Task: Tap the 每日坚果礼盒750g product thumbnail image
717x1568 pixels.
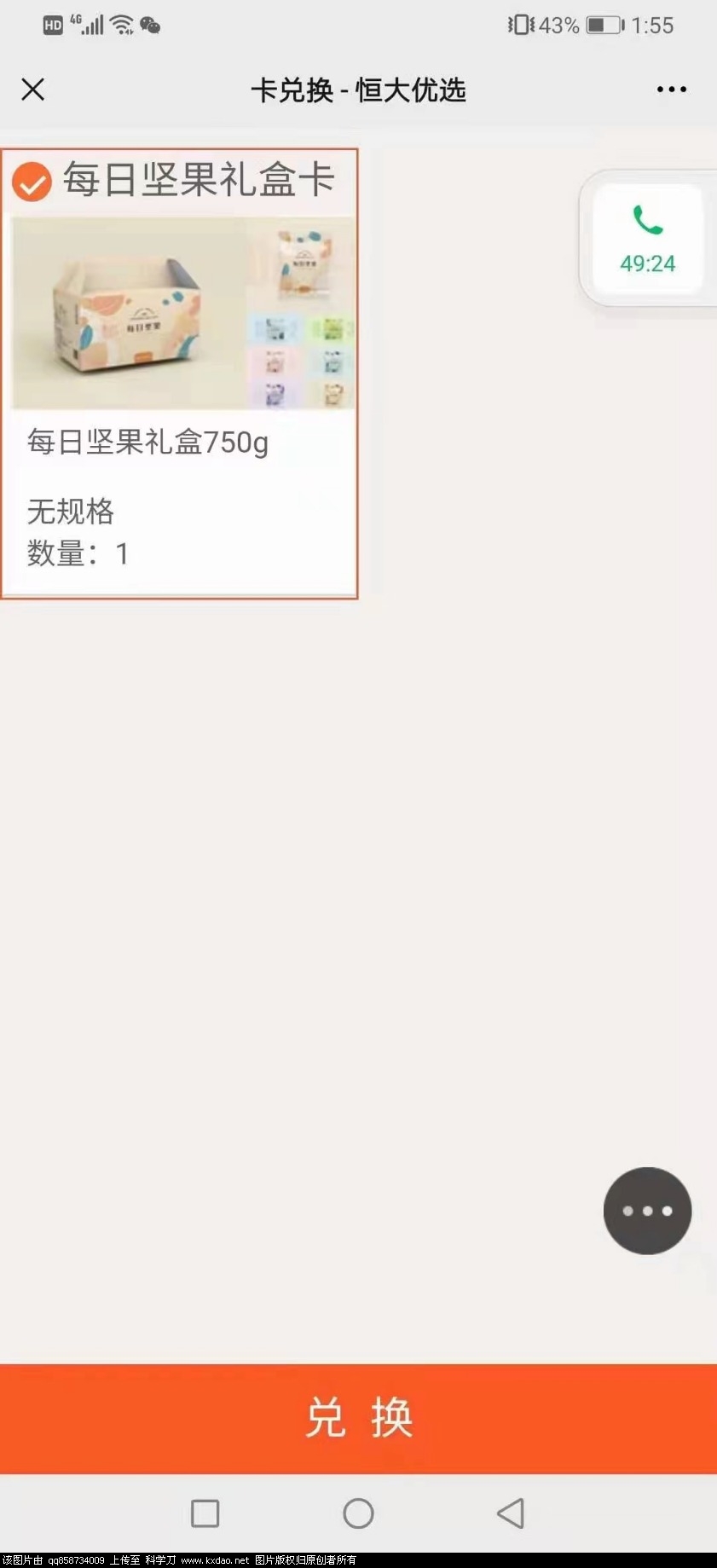Action: [x=181, y=311]
